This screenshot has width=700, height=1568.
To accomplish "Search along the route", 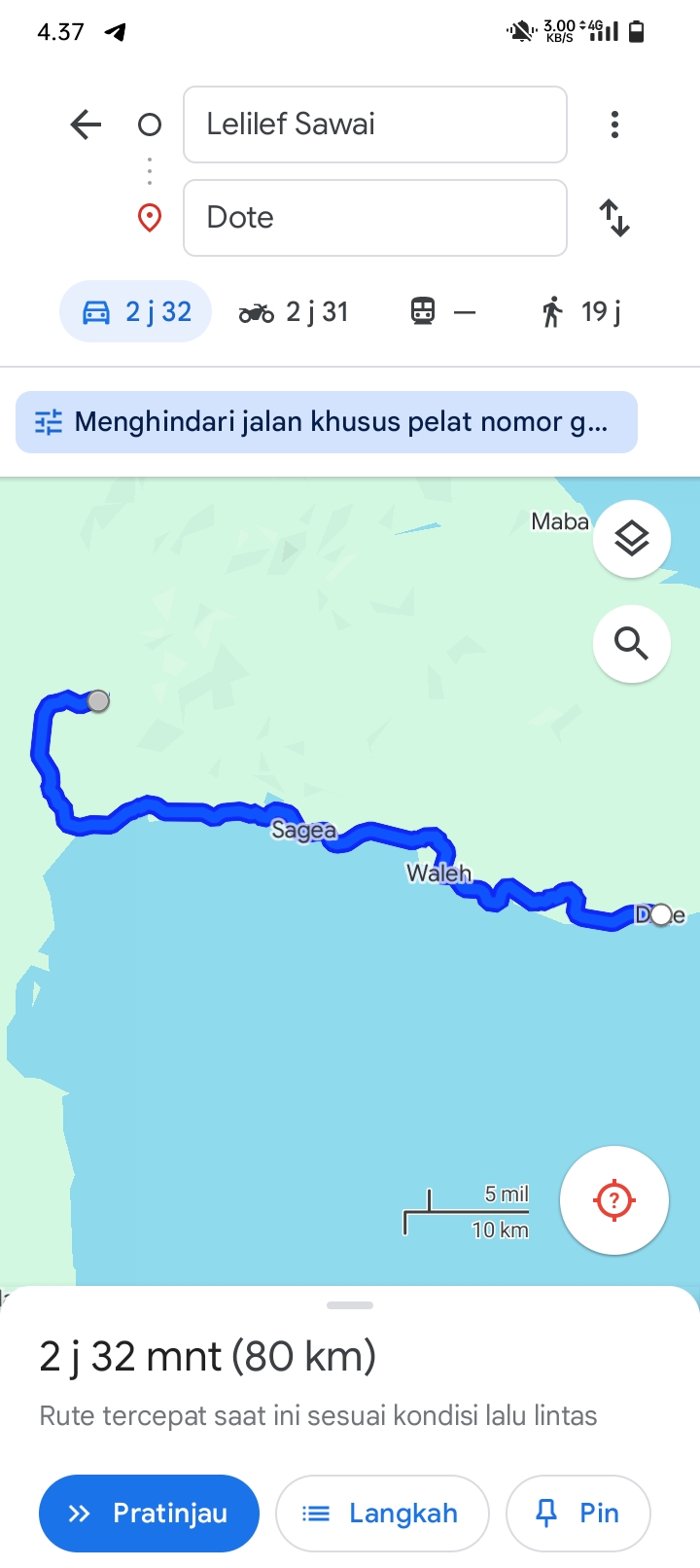I will point(632,644).
